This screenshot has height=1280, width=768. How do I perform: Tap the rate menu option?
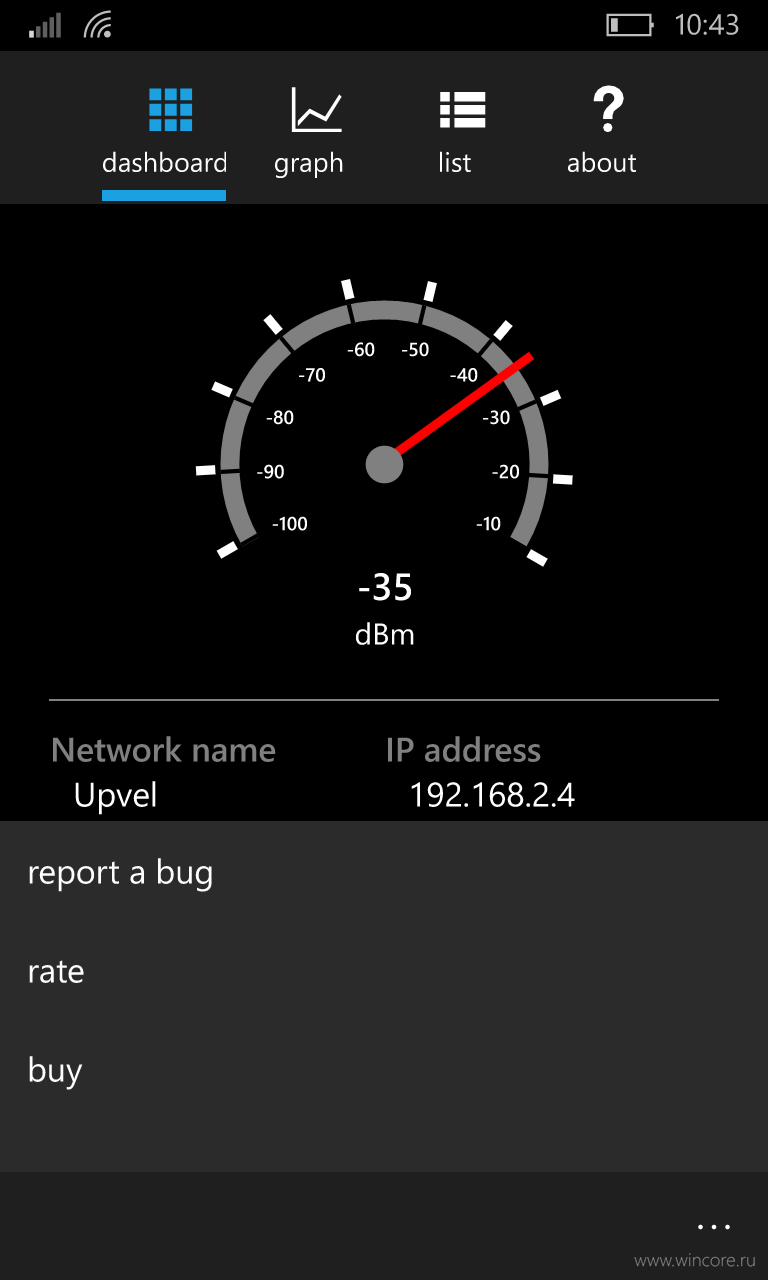(384, 972)
